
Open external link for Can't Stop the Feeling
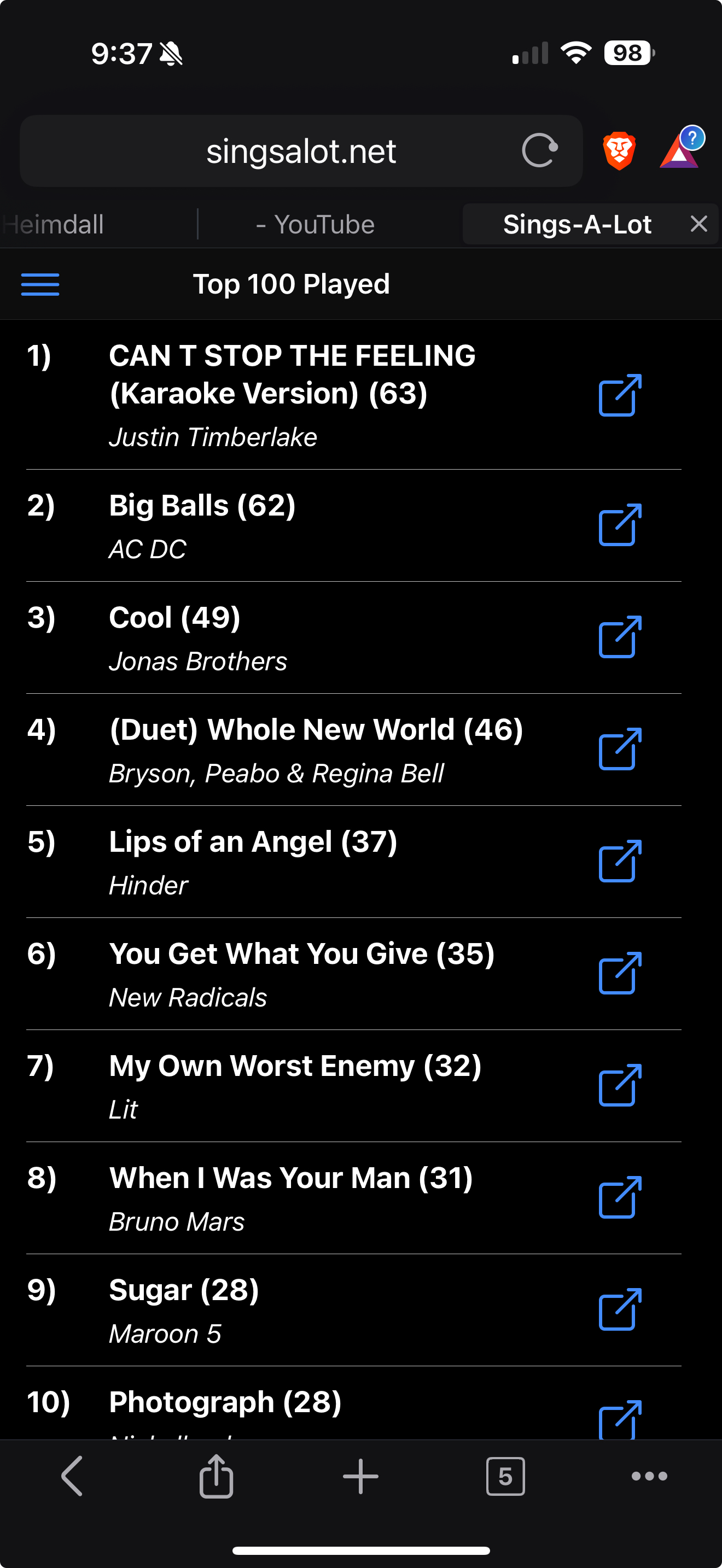pyautogui.click(x=620, y=396)
